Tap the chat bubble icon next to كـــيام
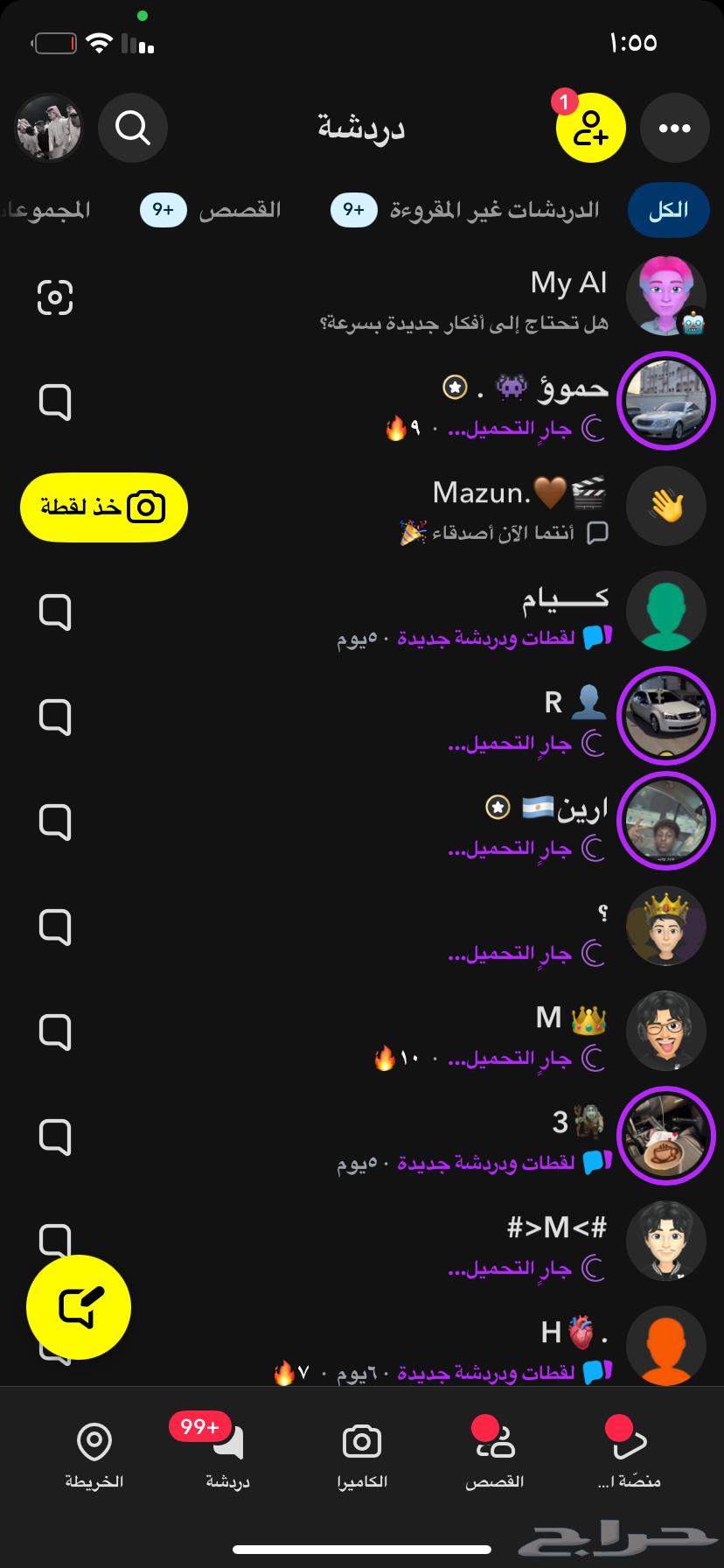The image size is (724, 1568). [56, 611]
